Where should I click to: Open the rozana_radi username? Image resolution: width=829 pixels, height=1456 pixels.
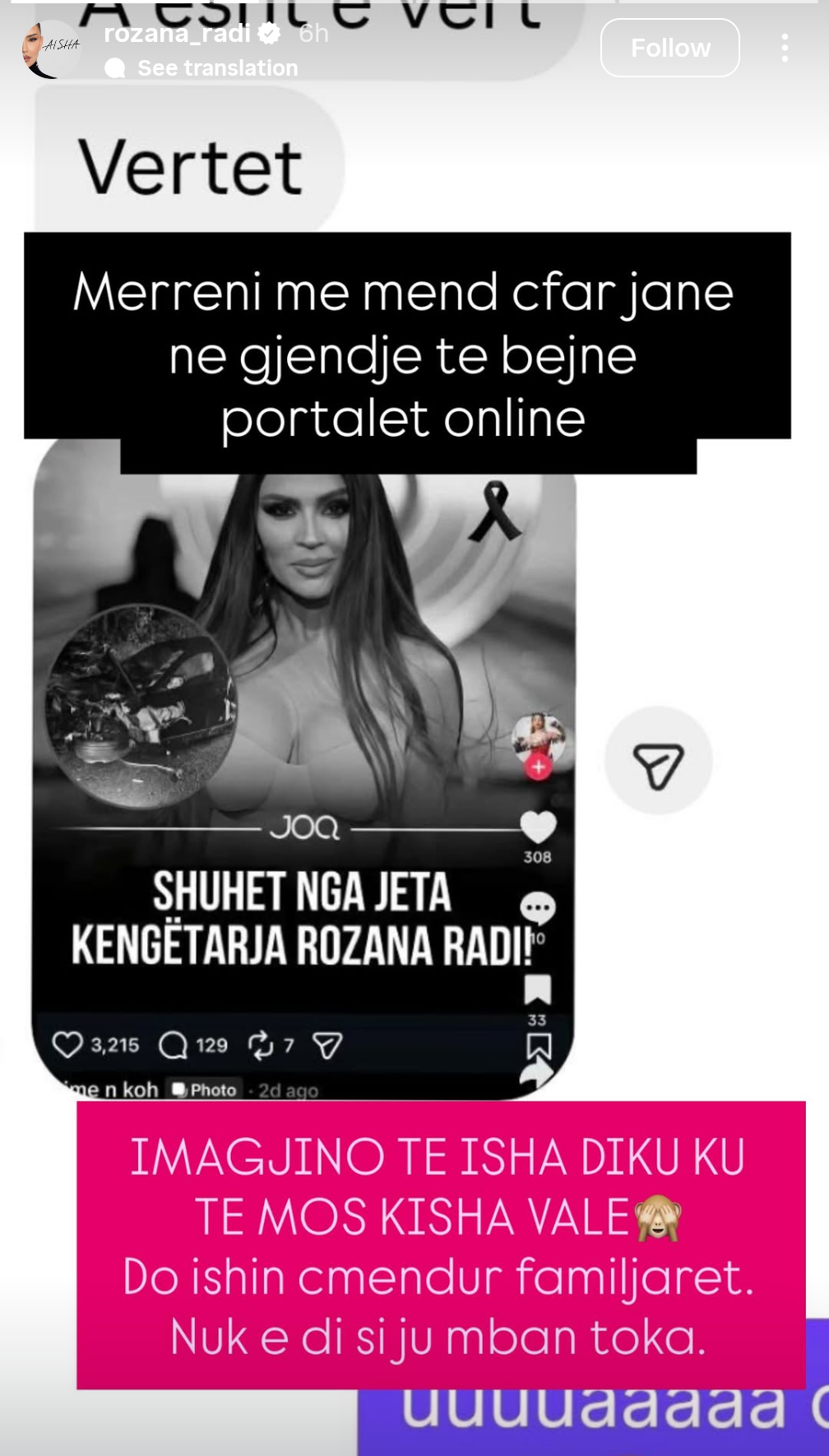pyautogui.click(x=177, y=33)
